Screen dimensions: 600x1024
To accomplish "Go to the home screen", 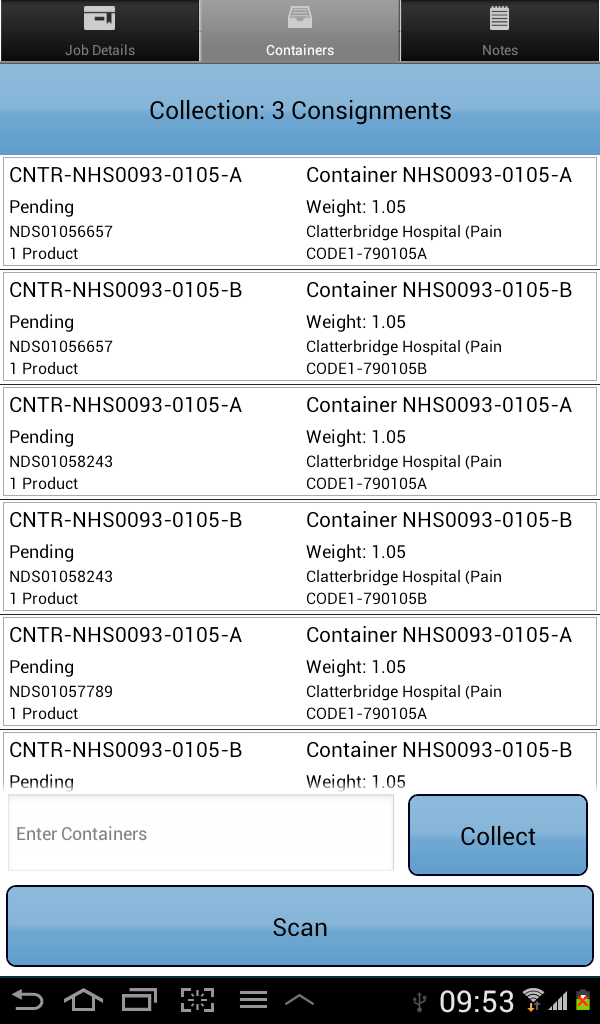I will [83, 1000].
